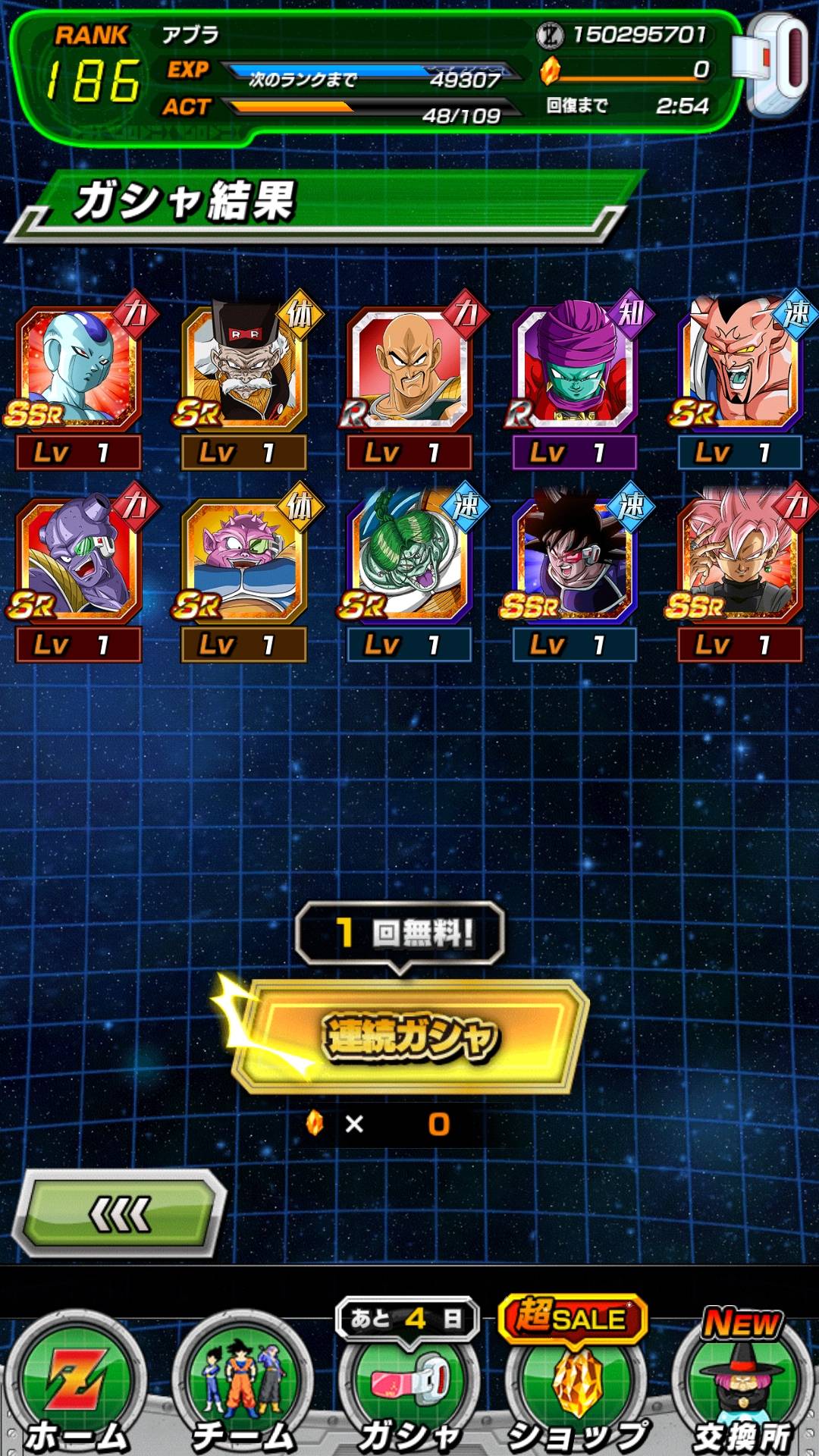Open the チーム tab

(x=243, y=1388)
